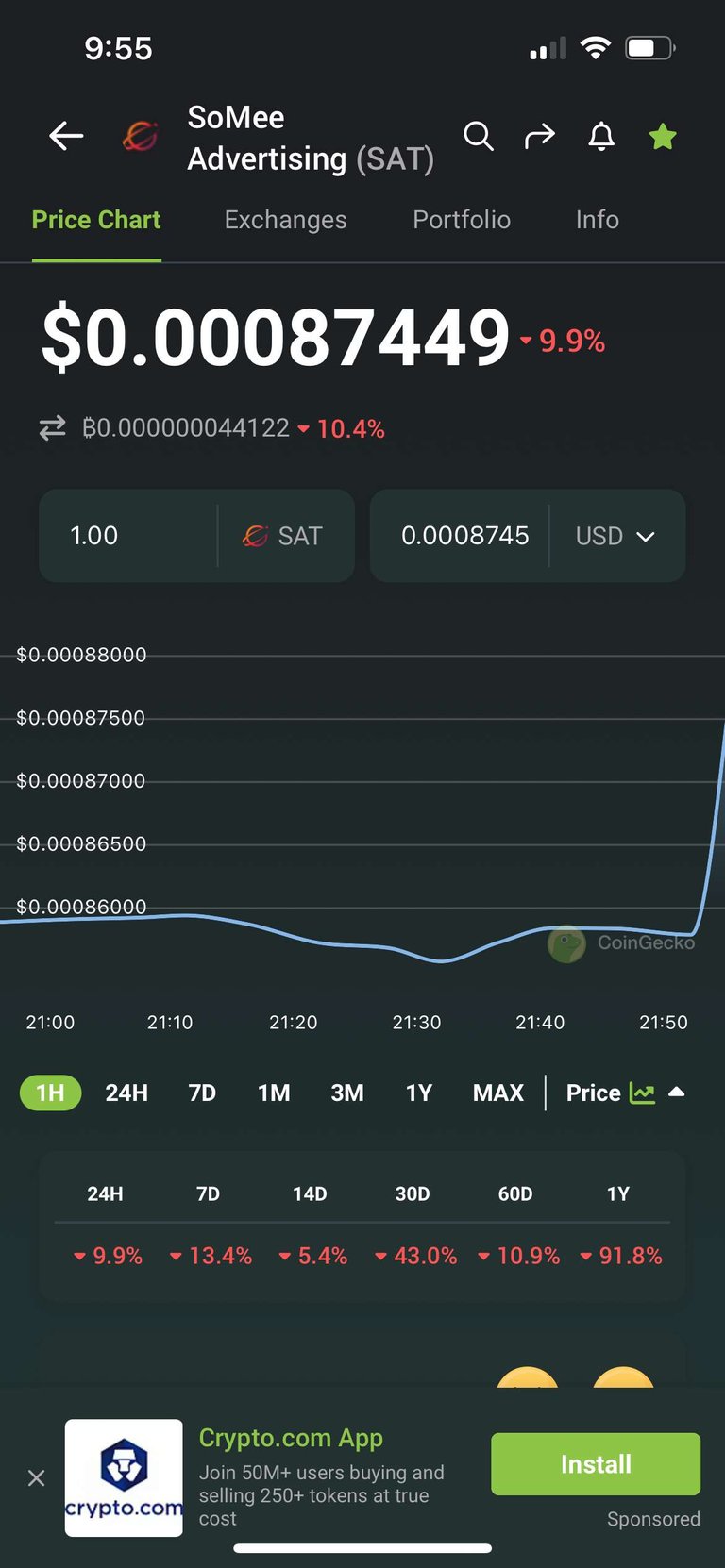Open the Info tab
This screenshot has height=1568, width=725.
point(597,220)
